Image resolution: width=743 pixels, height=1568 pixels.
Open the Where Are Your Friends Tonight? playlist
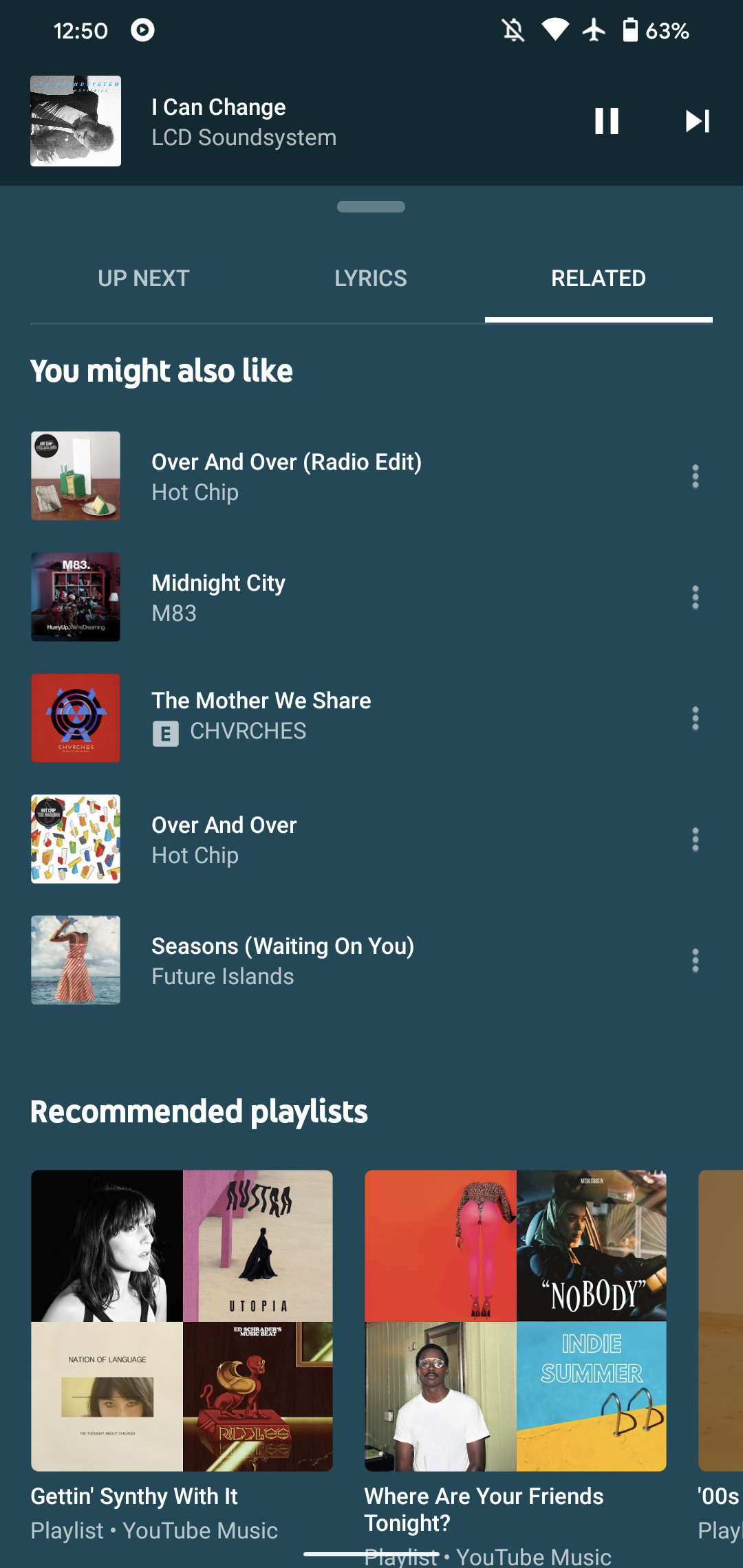[516, 1318]
